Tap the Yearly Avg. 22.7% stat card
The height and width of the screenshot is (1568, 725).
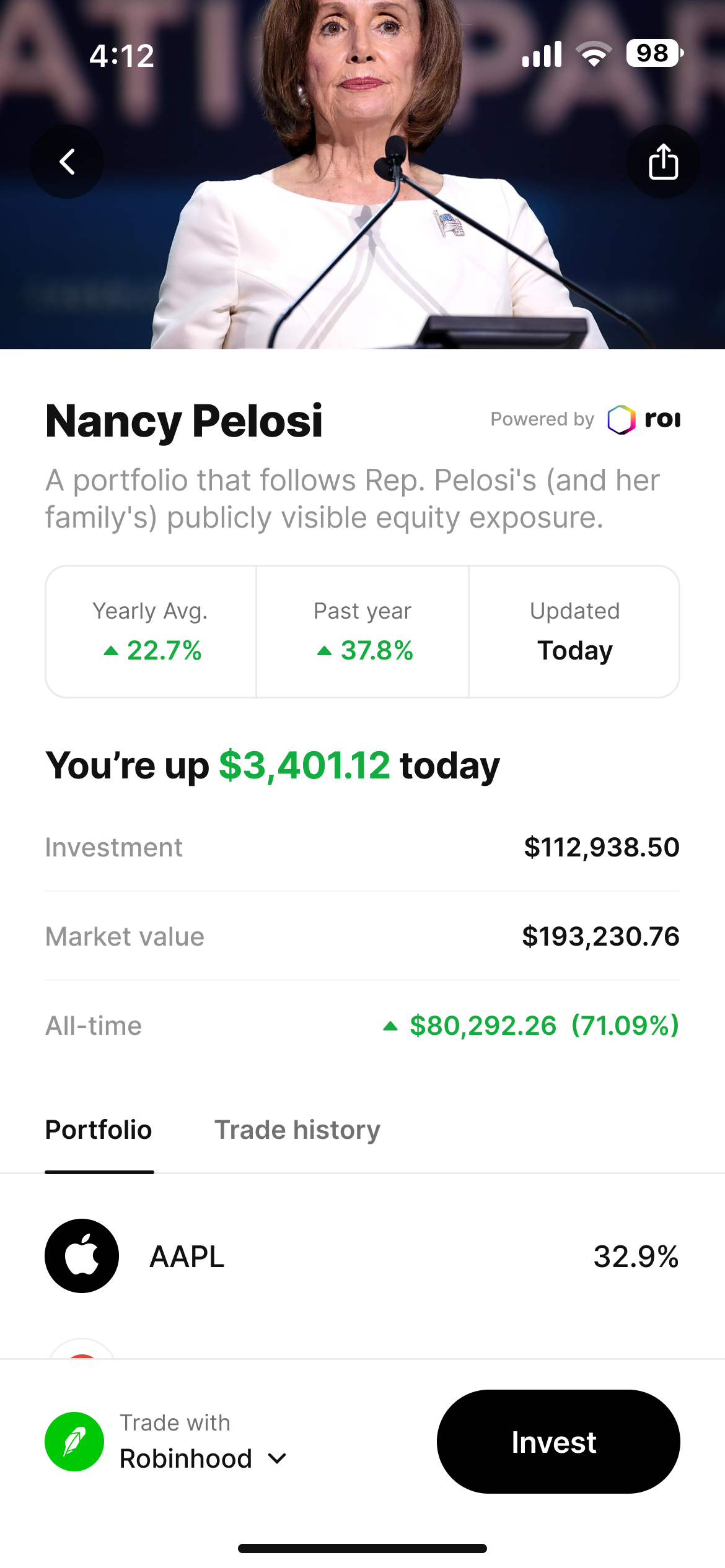coord(151,630)
